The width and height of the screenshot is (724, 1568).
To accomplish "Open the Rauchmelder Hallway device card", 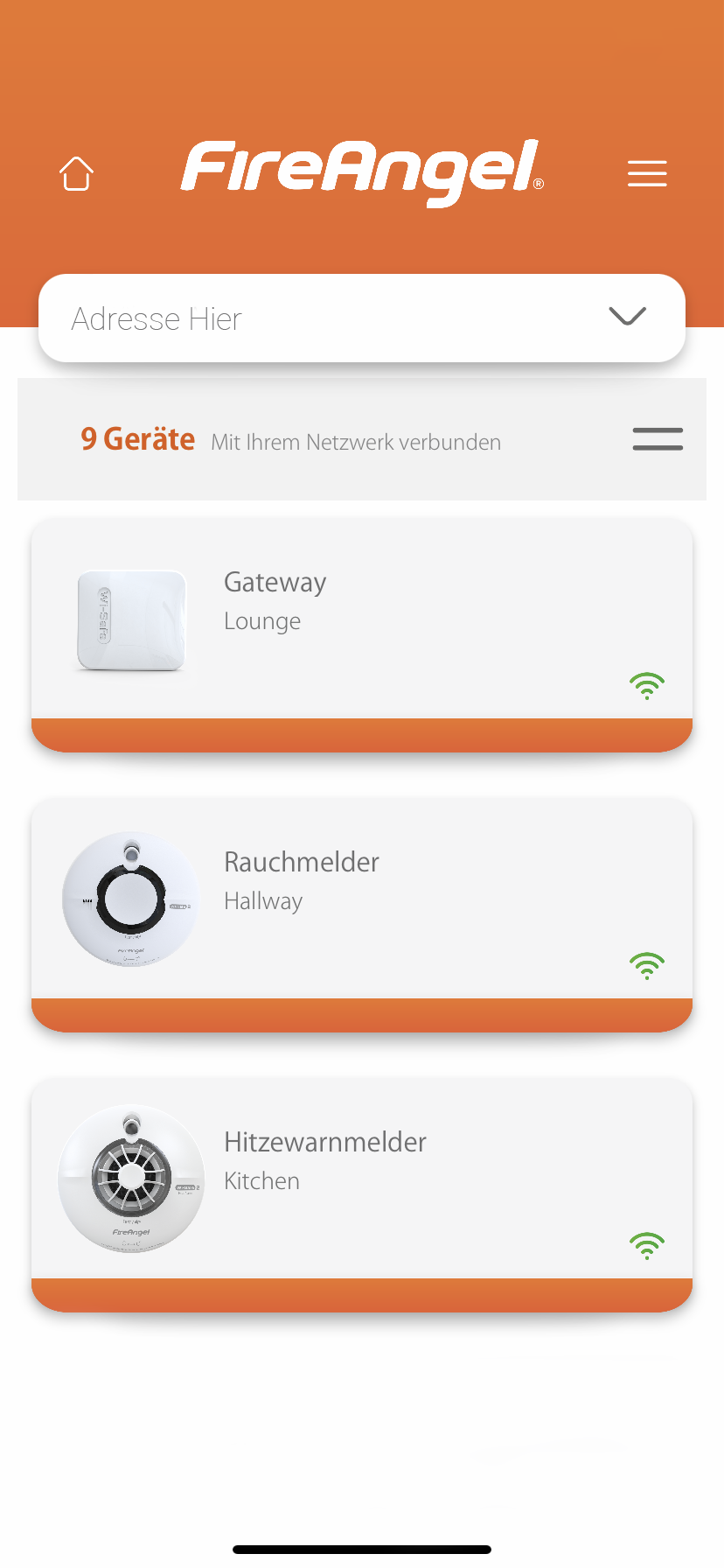I will [362, 901].
